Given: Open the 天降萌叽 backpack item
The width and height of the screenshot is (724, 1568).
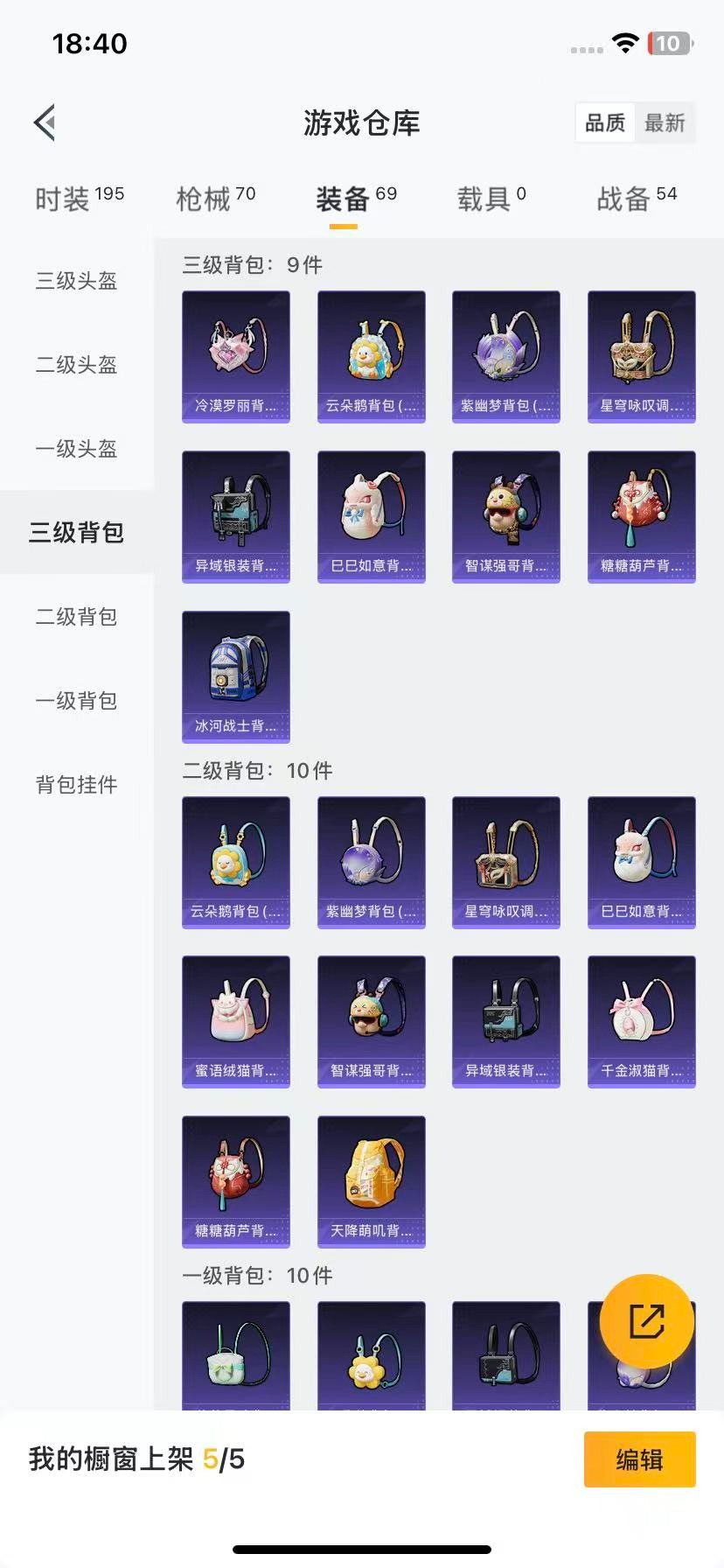Looking at the screenshot, I should click(x=371, y=1181).
